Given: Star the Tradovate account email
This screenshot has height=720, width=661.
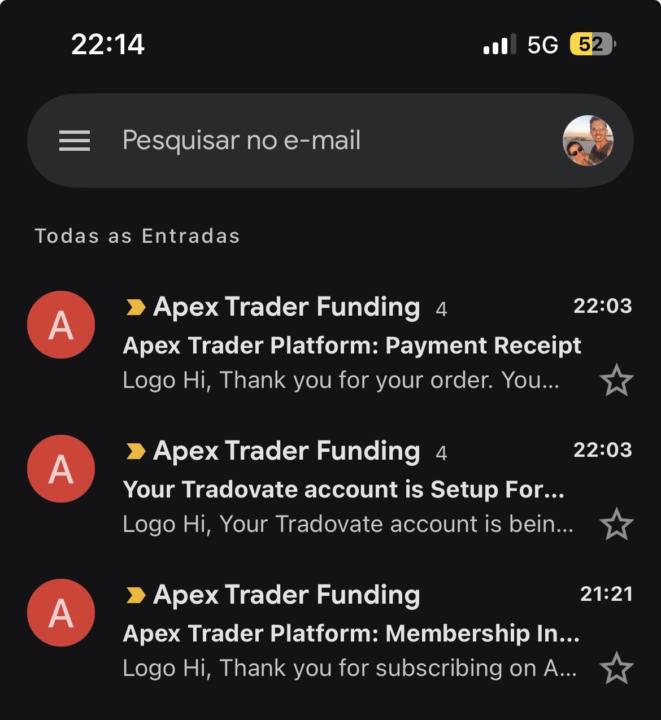Looking at the screenshot, I should click(616, 524).
